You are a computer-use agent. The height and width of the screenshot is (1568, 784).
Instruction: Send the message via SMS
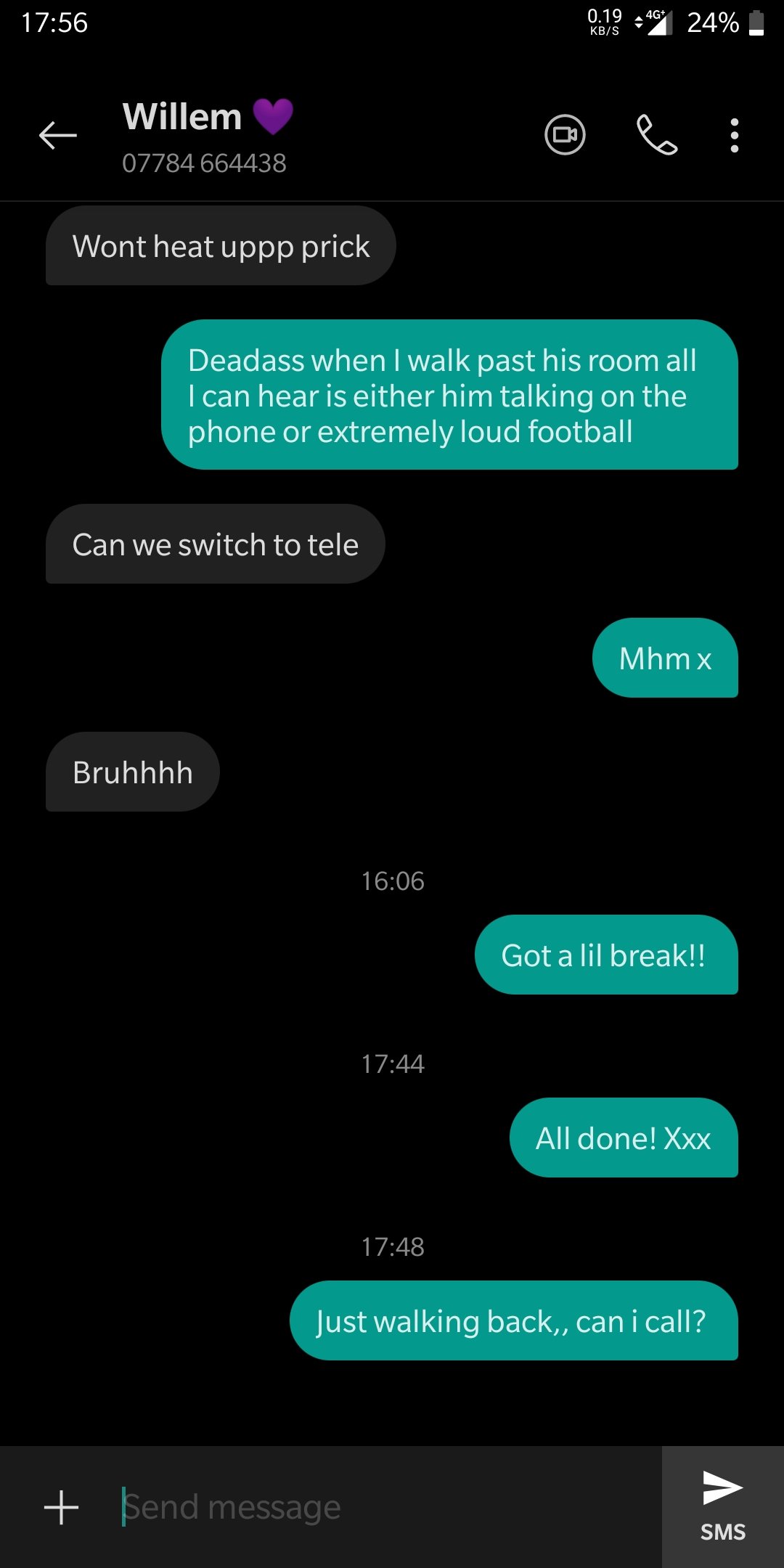click(x=722, y=1506)
